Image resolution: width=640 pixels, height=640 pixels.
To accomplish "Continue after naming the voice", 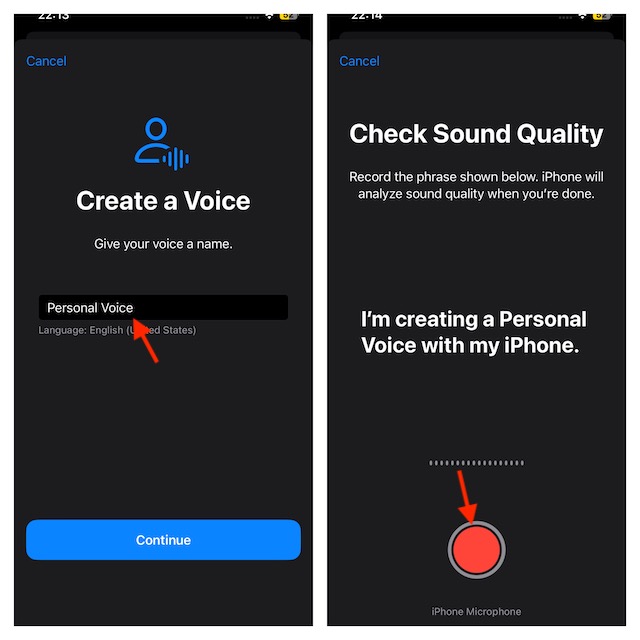I will point(163,540).
